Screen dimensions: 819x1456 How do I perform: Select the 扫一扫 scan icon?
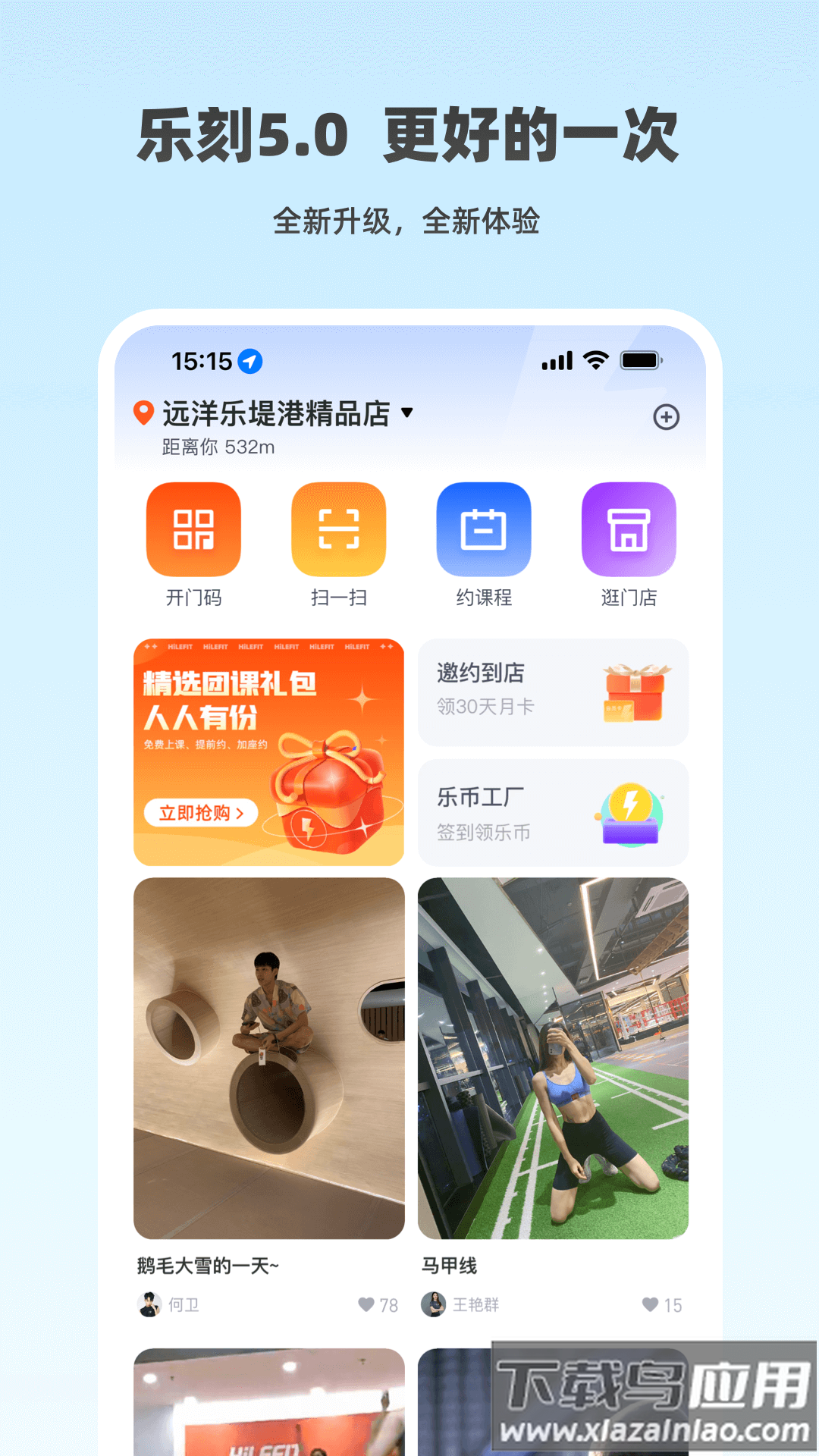(339, 529)
